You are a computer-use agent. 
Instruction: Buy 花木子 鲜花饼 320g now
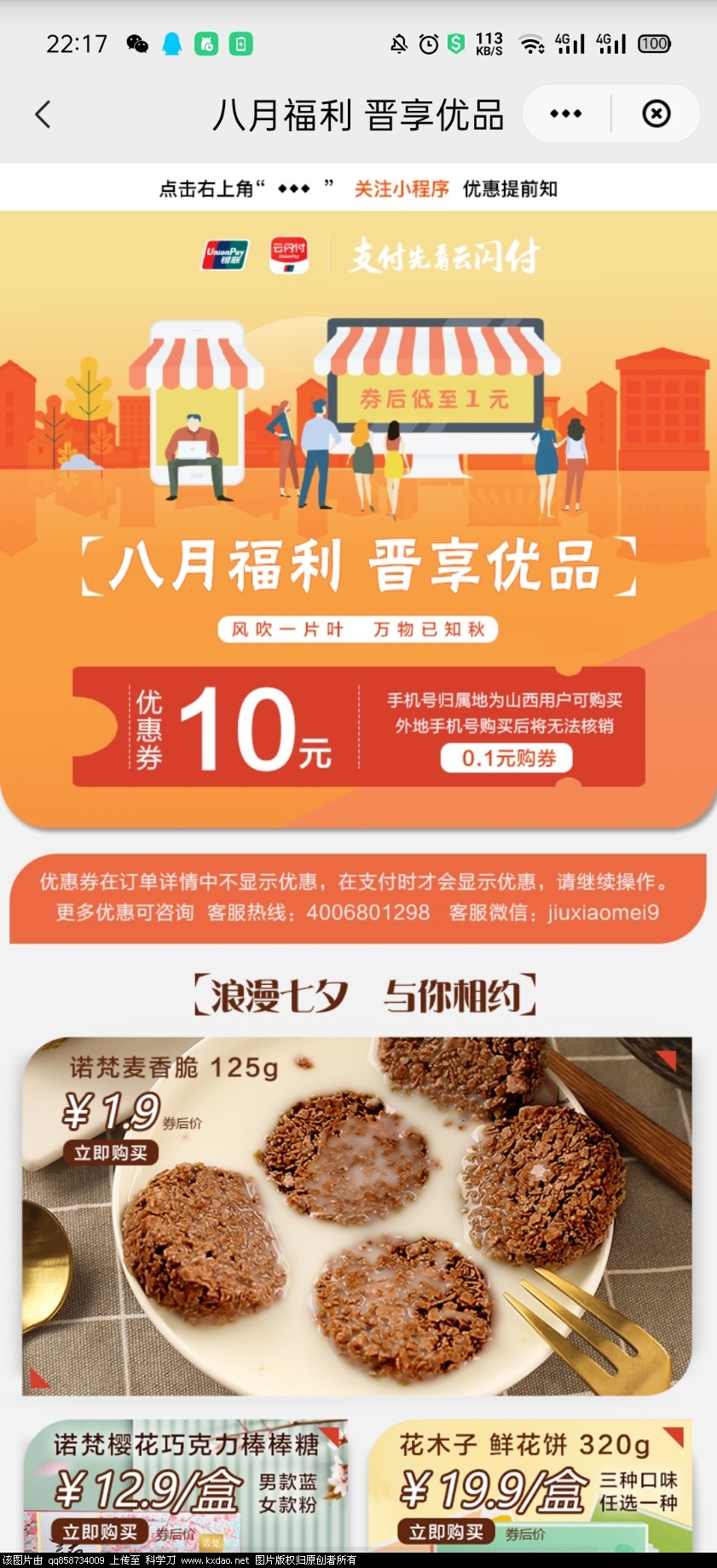[447, 1531]
